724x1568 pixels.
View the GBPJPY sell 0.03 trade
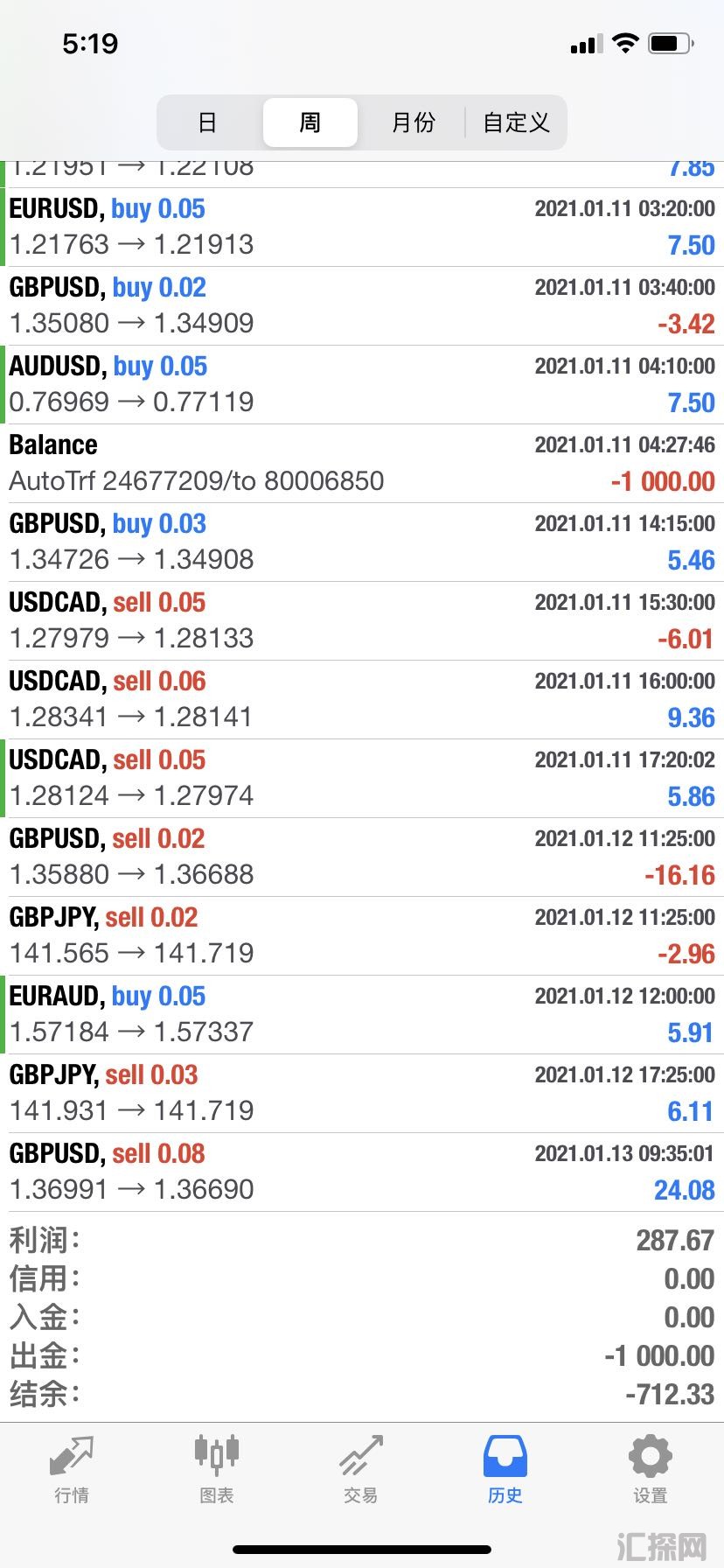coord(362,1093)
